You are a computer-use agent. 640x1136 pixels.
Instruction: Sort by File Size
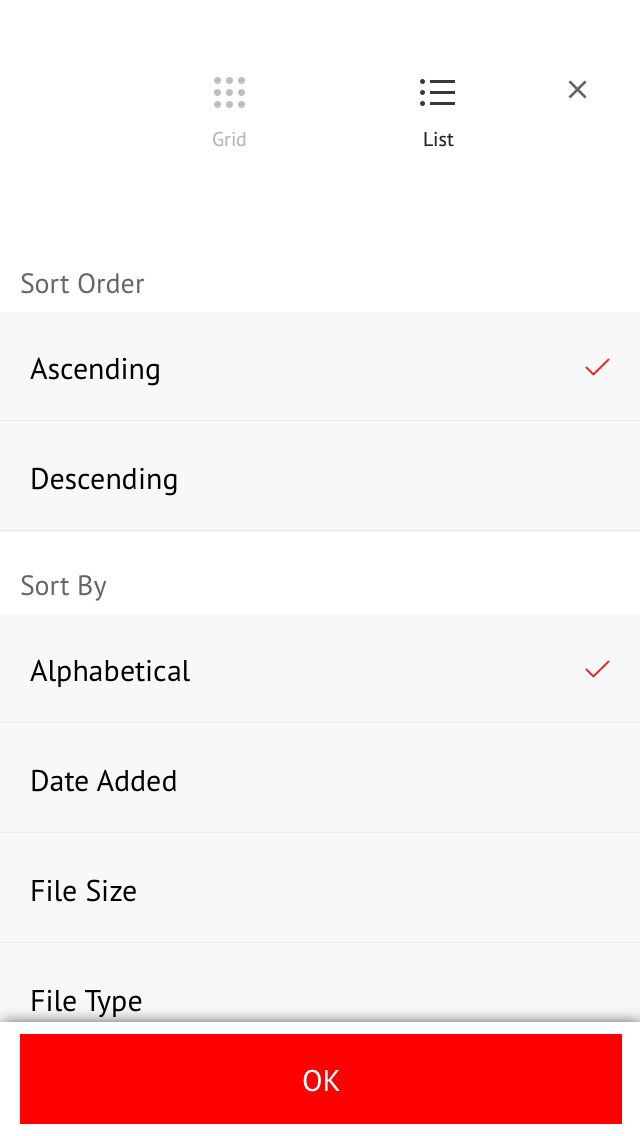(320, 888)
